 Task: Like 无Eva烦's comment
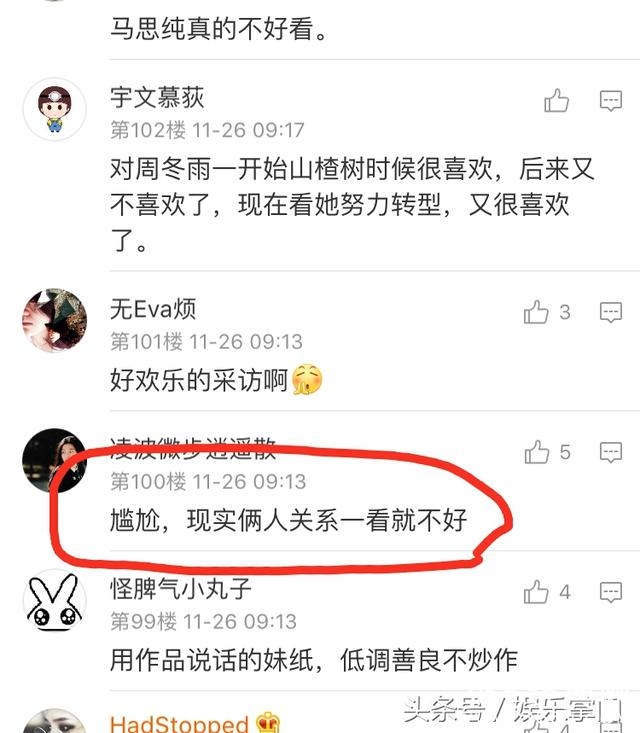point(537,314)
